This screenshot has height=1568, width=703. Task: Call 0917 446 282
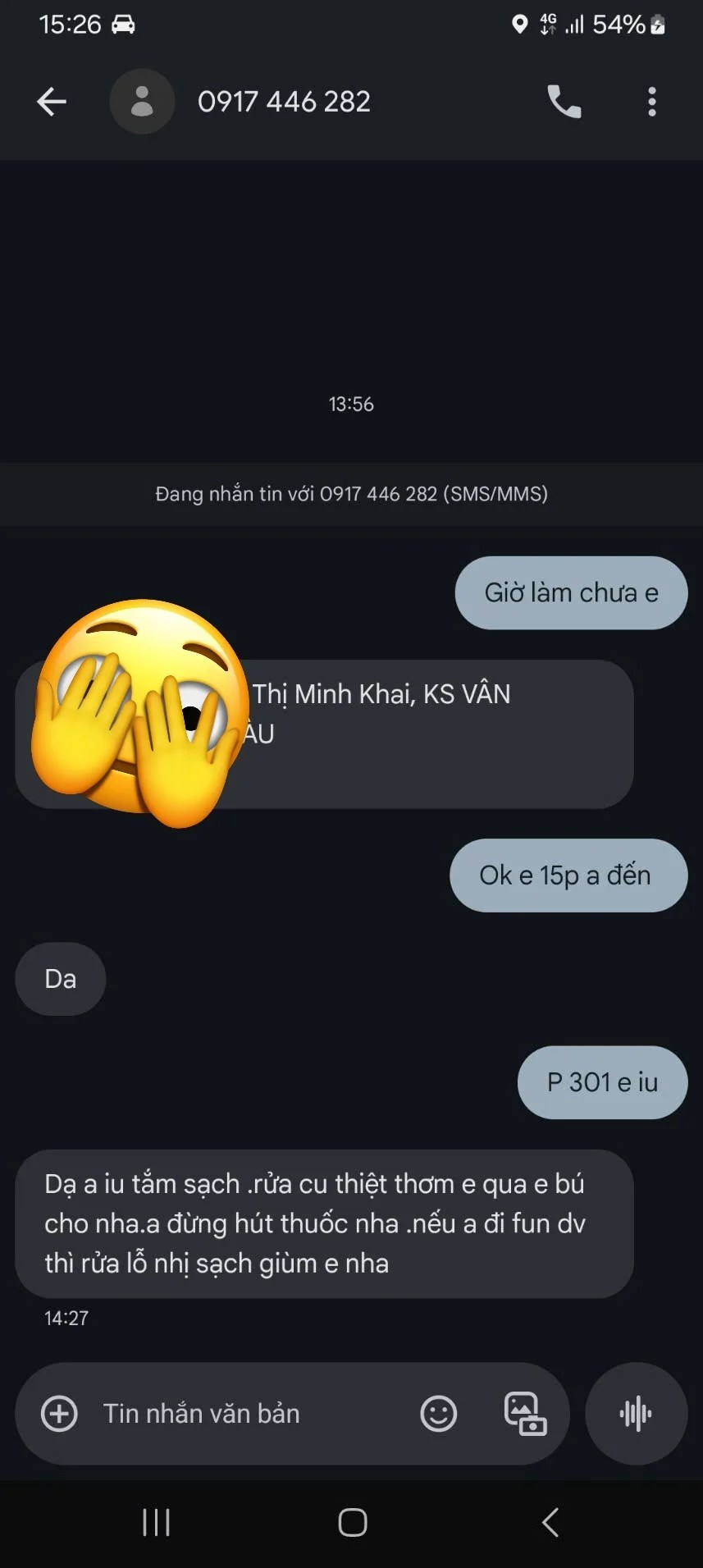click(x=564, y=102)
